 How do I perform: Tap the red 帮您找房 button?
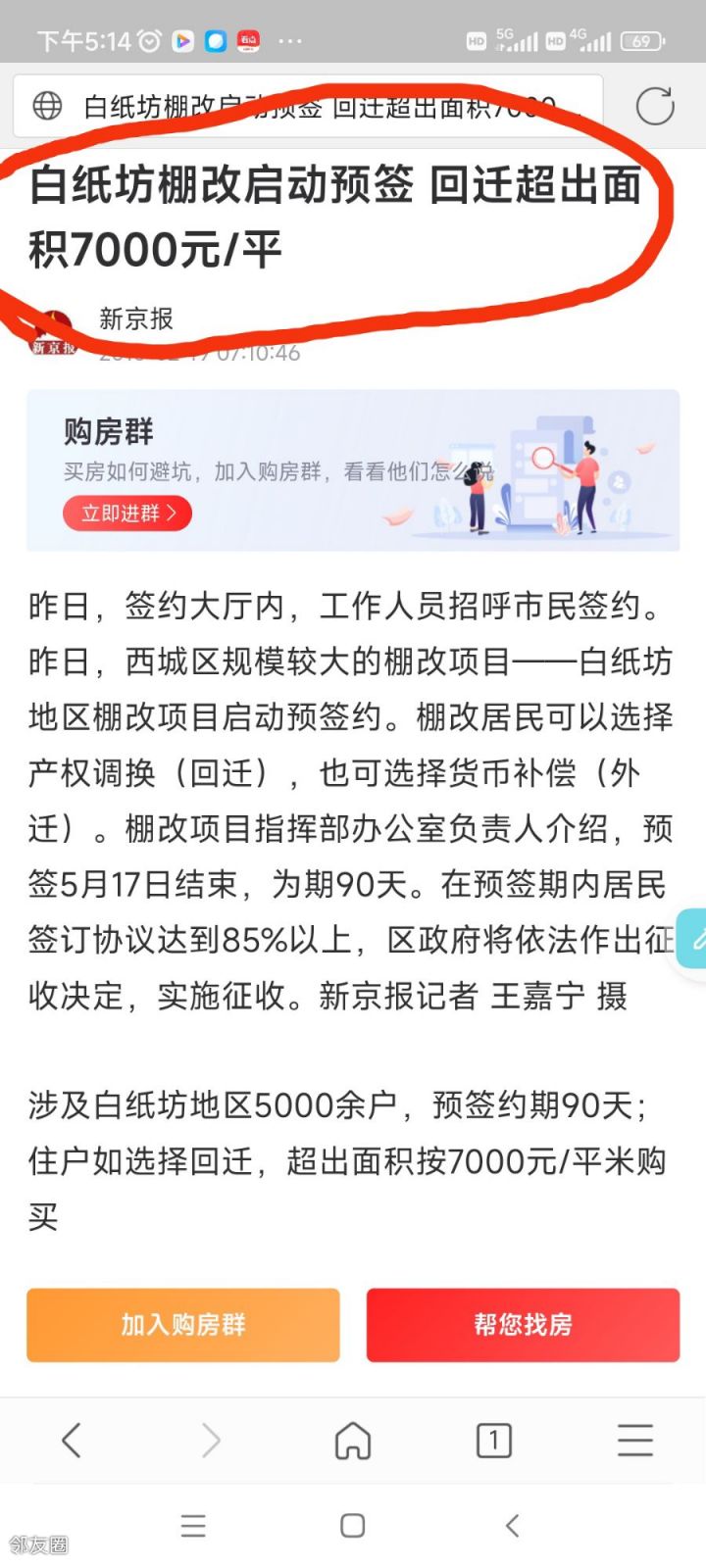point(523,1325)
